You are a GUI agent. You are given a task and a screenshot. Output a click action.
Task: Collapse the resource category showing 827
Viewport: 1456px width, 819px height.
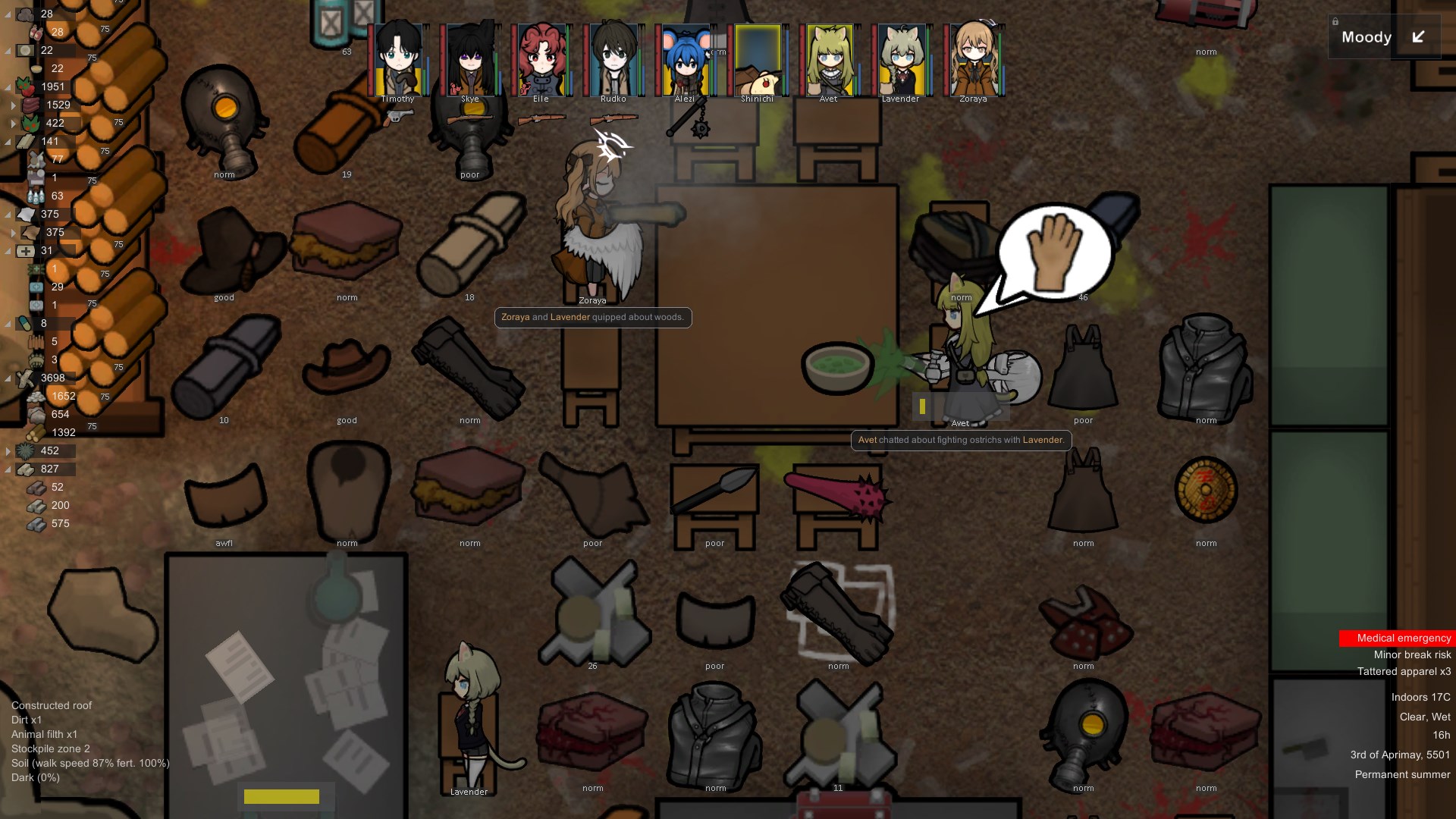click(8, 469)
